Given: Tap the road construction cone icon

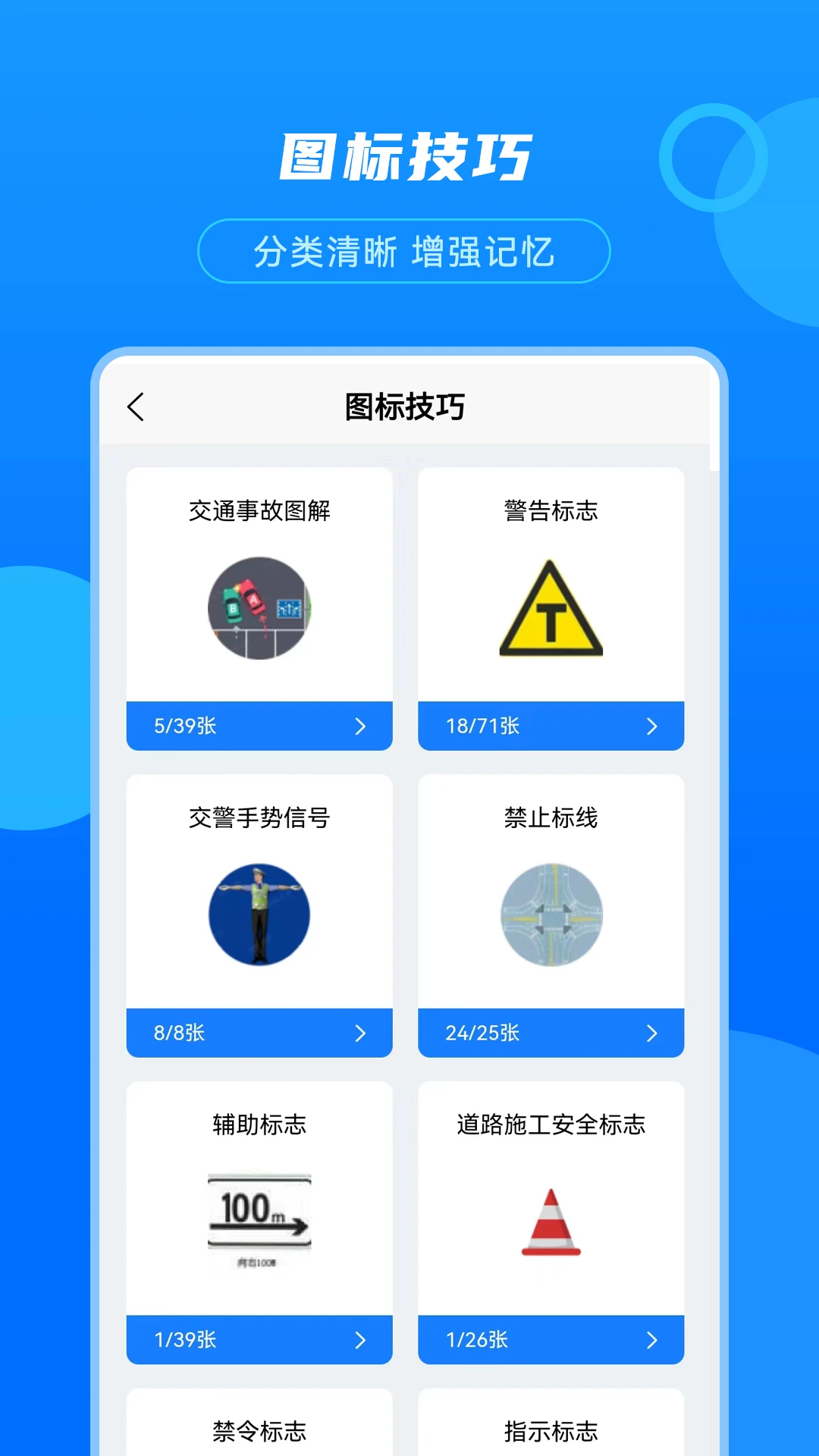Looking at the screenshot, I should (x=551, y=1221).
